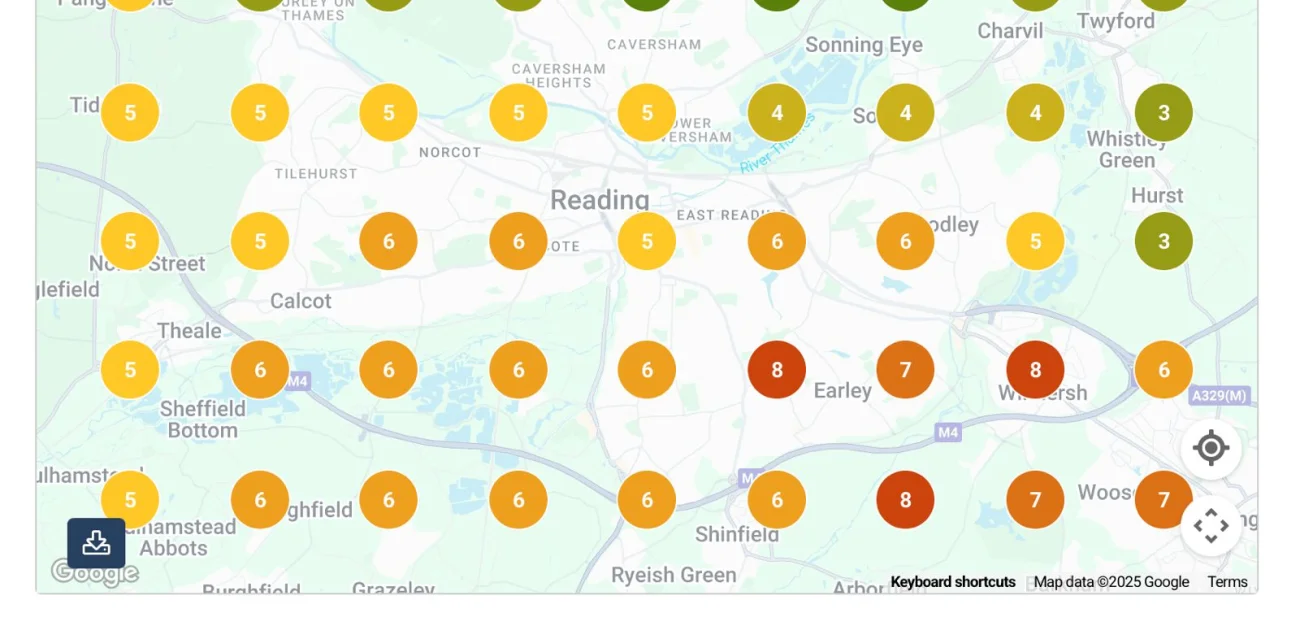Center map on my current location
Viewport: 1300px width, 626px height.
1211,448
